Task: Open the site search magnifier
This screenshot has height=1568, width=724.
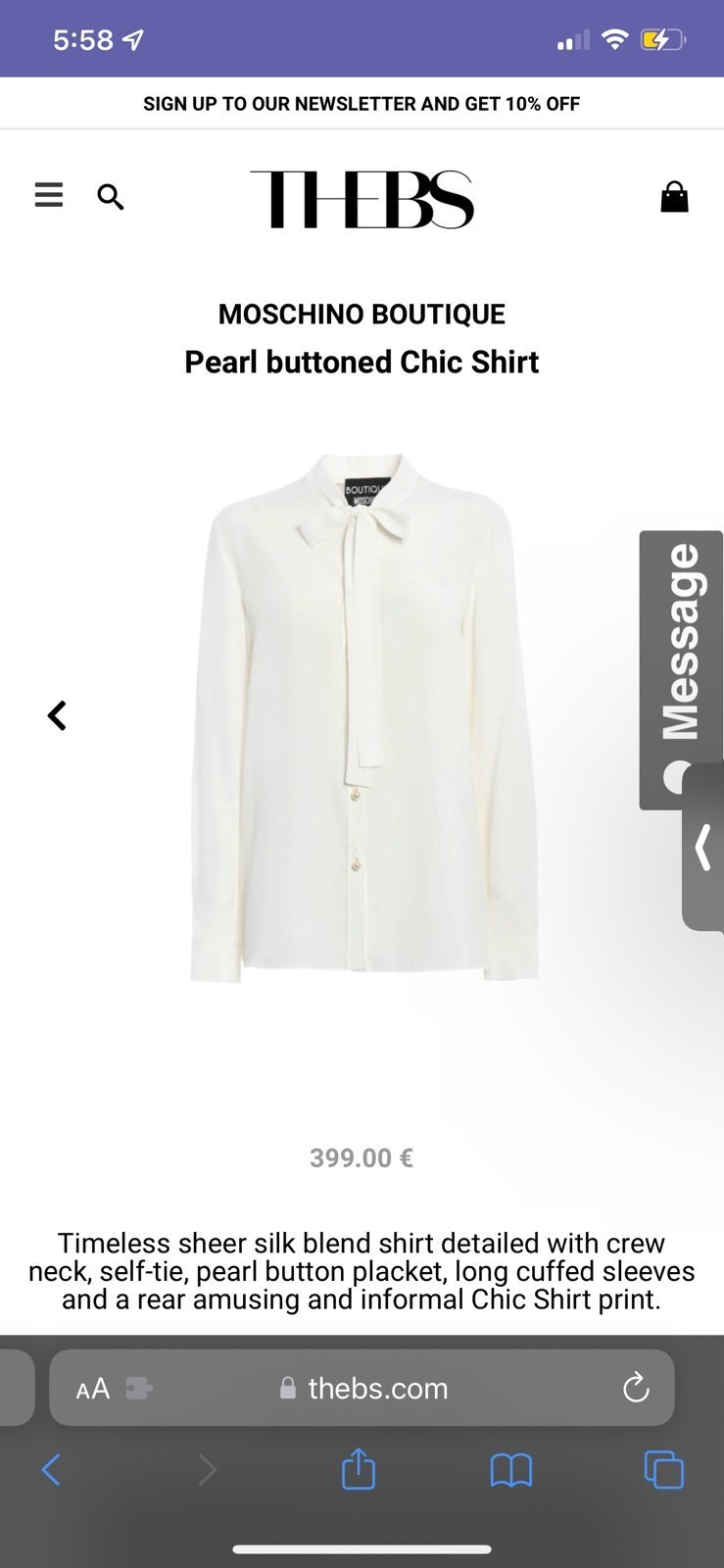Action: tap(111, 197)
